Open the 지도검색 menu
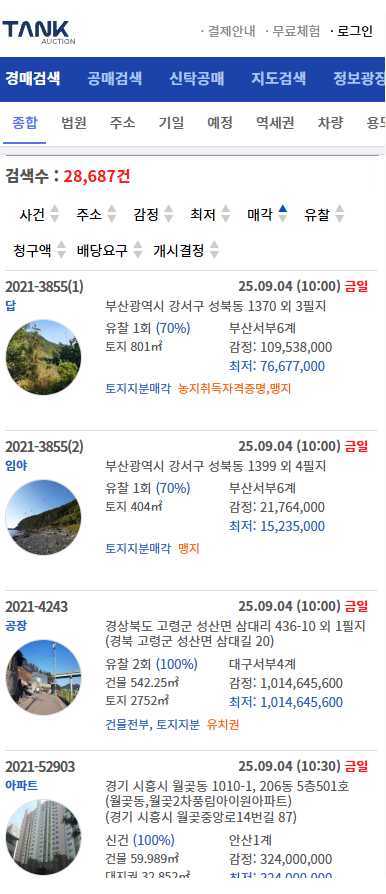 [279, 79]
